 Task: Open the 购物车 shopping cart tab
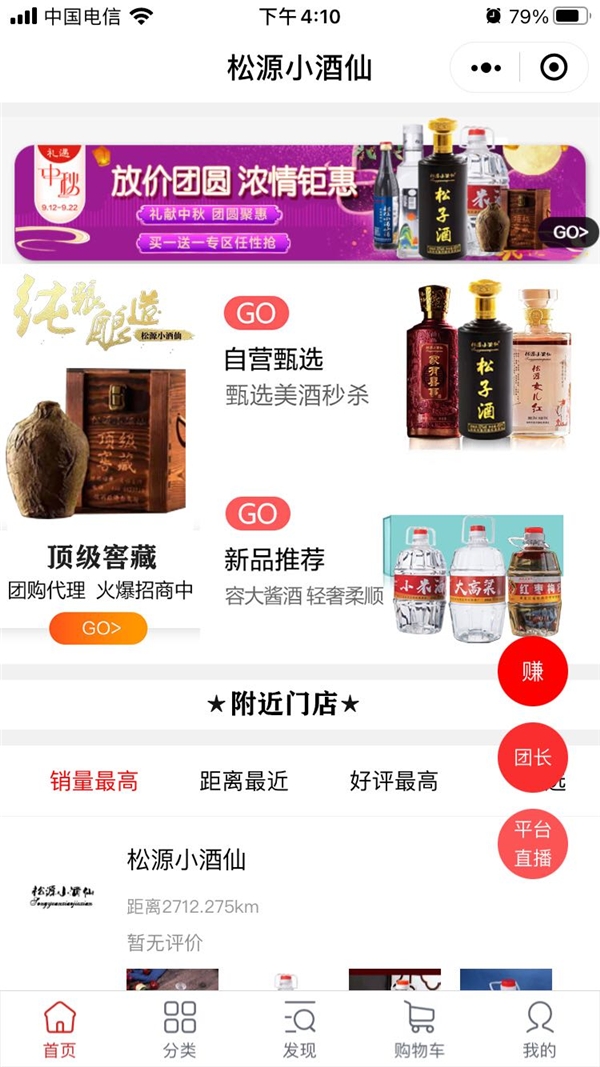click(419, 1030)
